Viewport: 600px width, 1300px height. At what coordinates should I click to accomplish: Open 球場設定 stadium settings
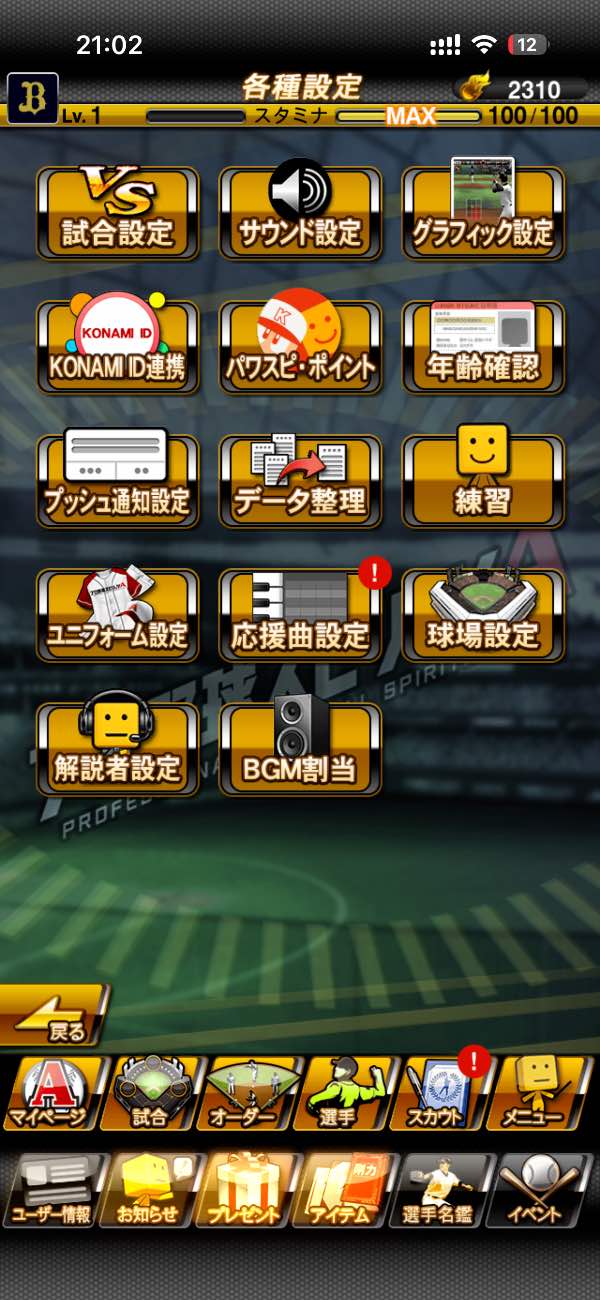483,615
